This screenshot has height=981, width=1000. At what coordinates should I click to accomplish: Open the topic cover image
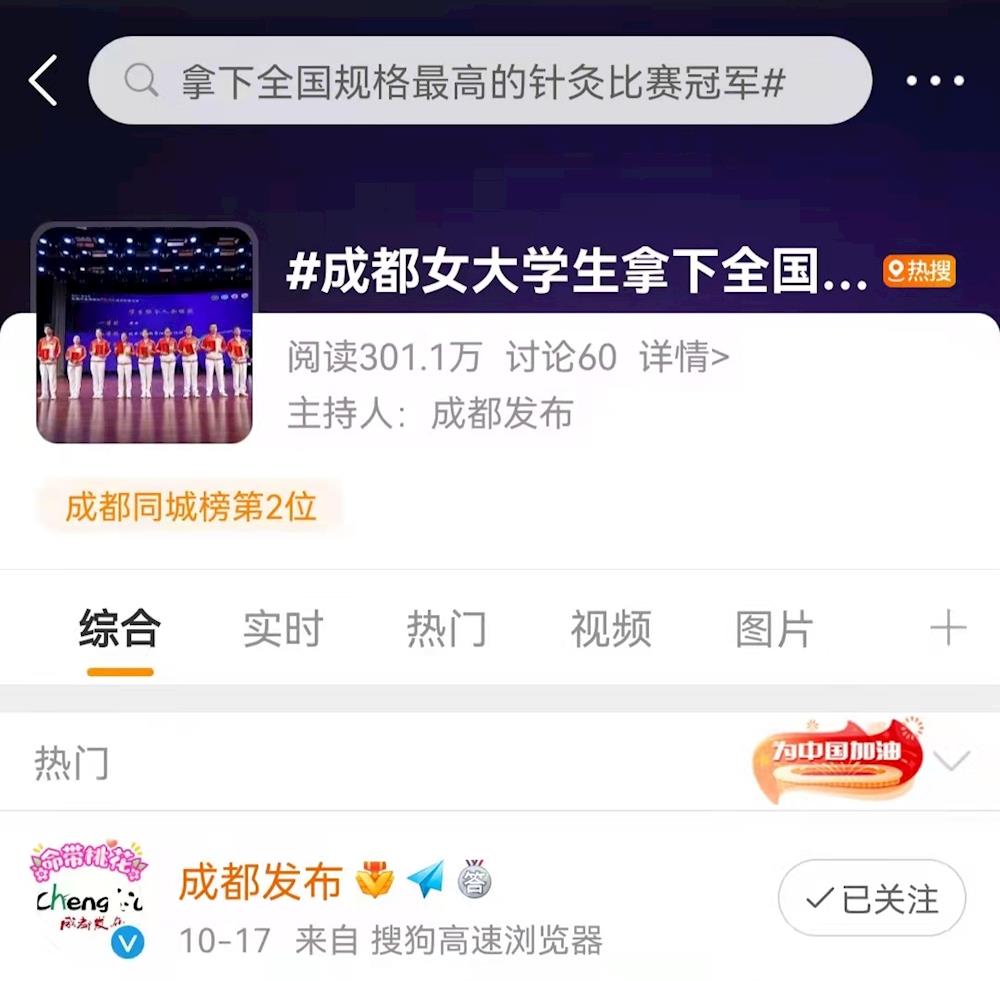(x=144, y=333)
